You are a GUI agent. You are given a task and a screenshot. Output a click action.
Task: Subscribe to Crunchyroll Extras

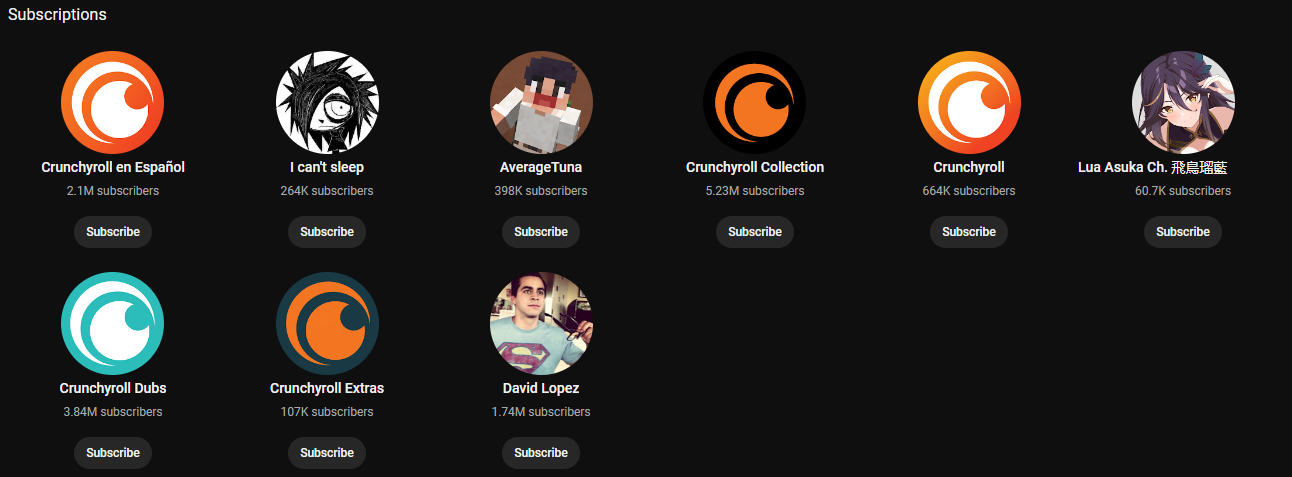tap(327, 453)
